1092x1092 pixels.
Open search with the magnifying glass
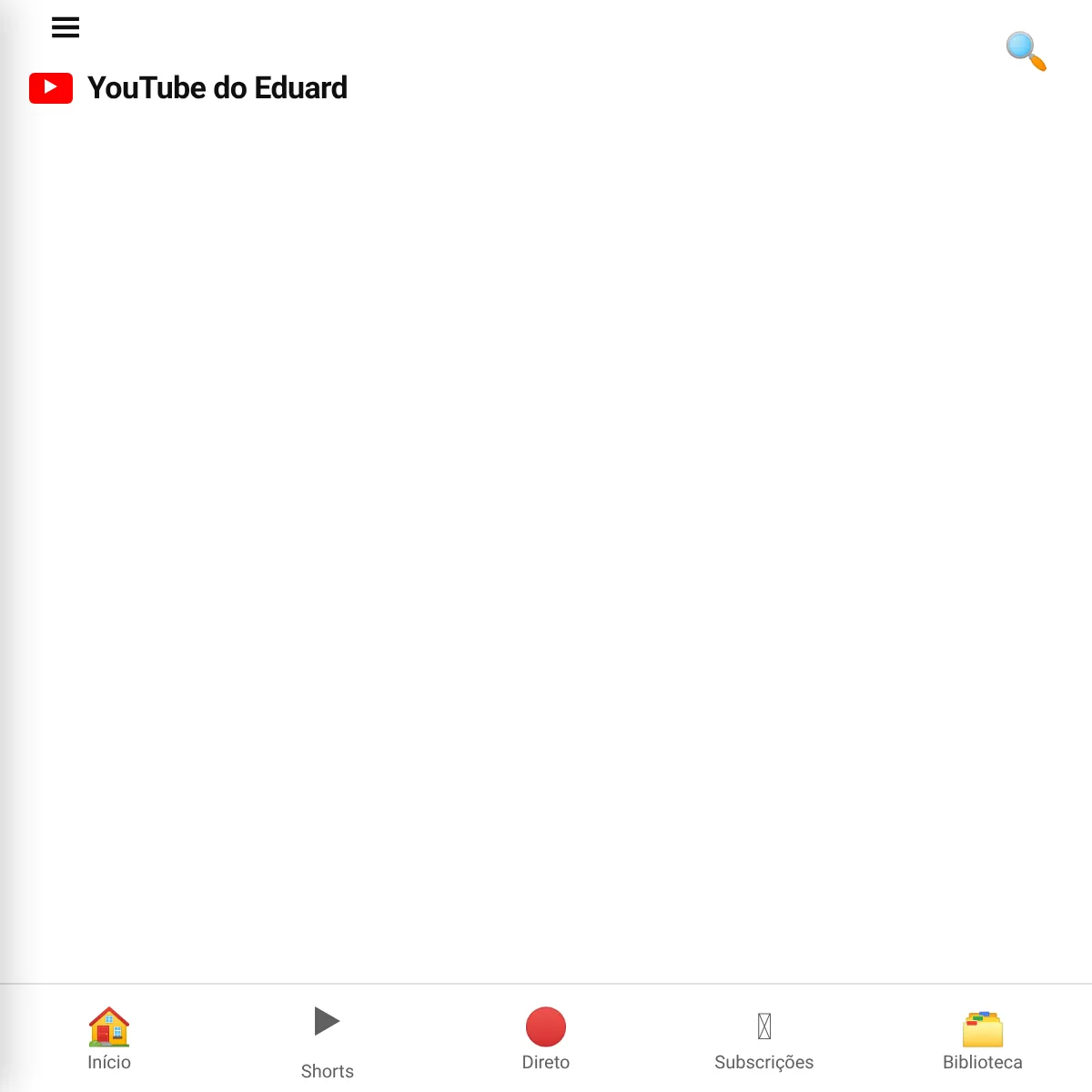tap(1026, 51)
